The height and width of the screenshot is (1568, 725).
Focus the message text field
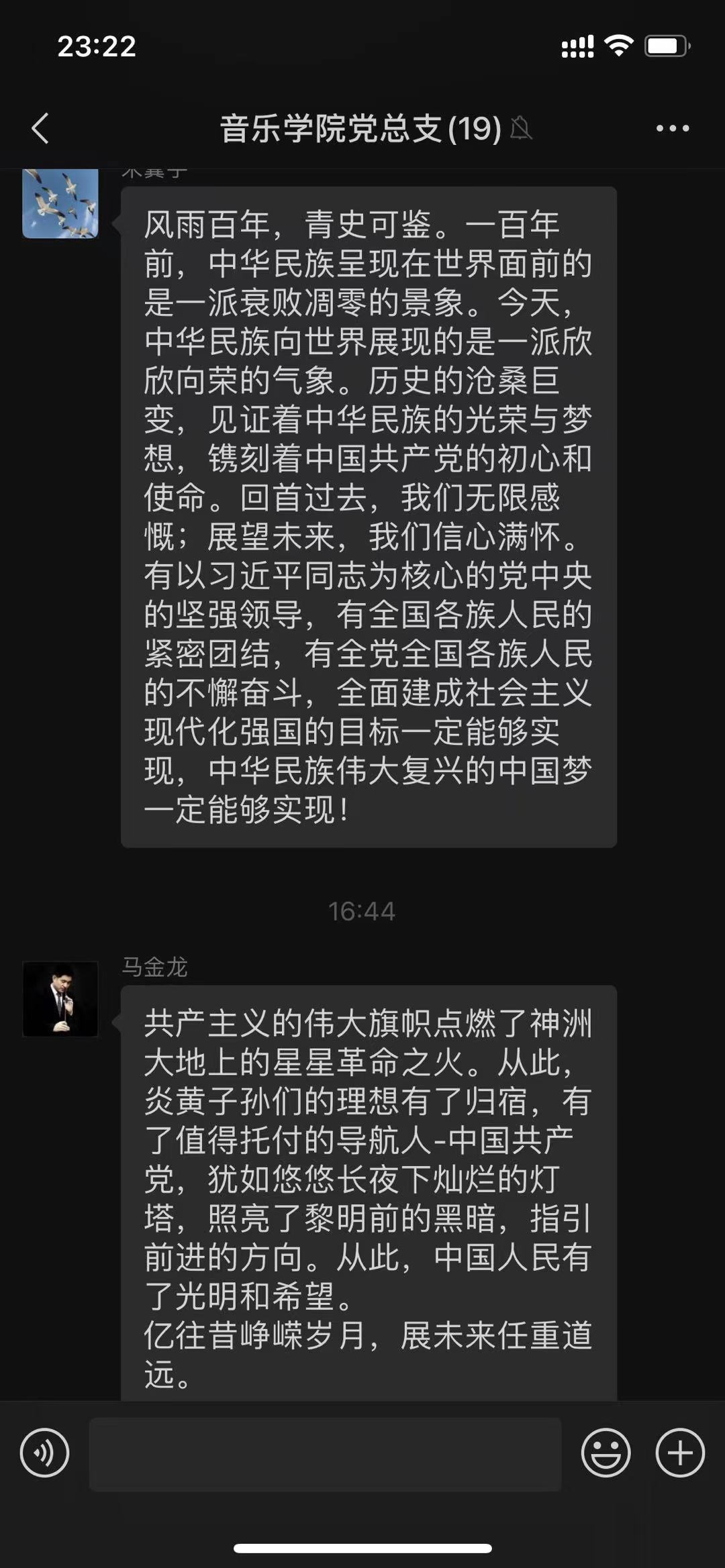coord(325,1454)
